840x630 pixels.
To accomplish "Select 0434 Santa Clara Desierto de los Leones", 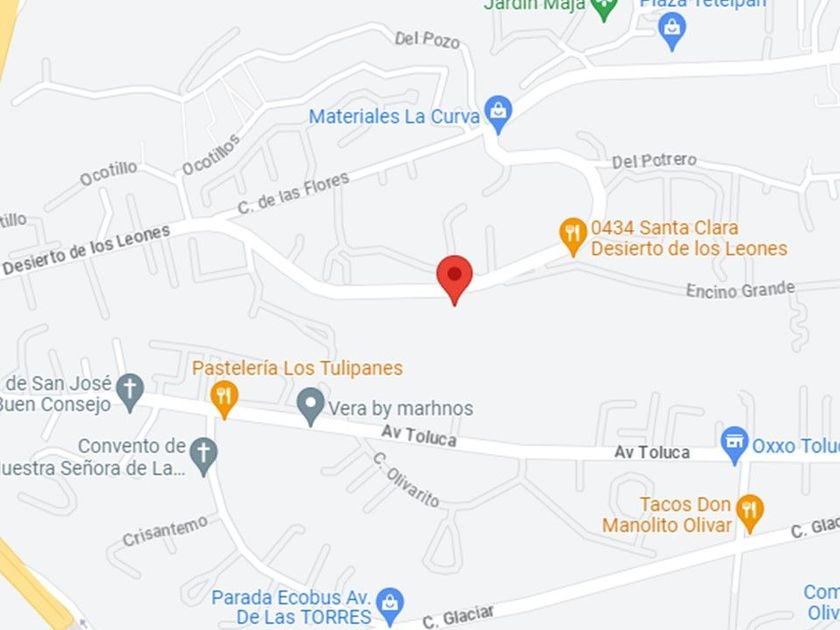I will [573, 236].
